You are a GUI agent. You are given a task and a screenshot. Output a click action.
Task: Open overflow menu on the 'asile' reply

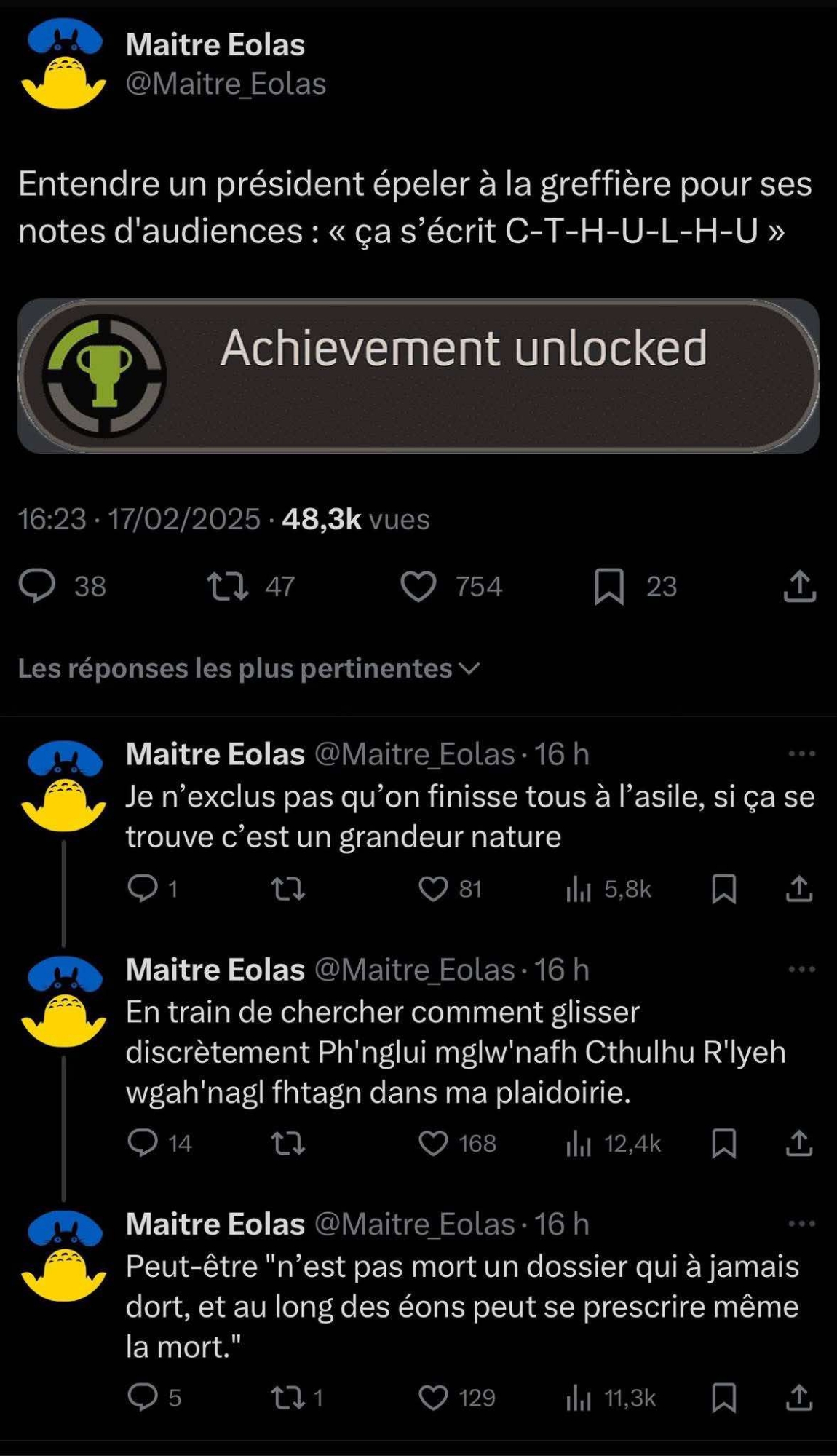tap(801, 754)
